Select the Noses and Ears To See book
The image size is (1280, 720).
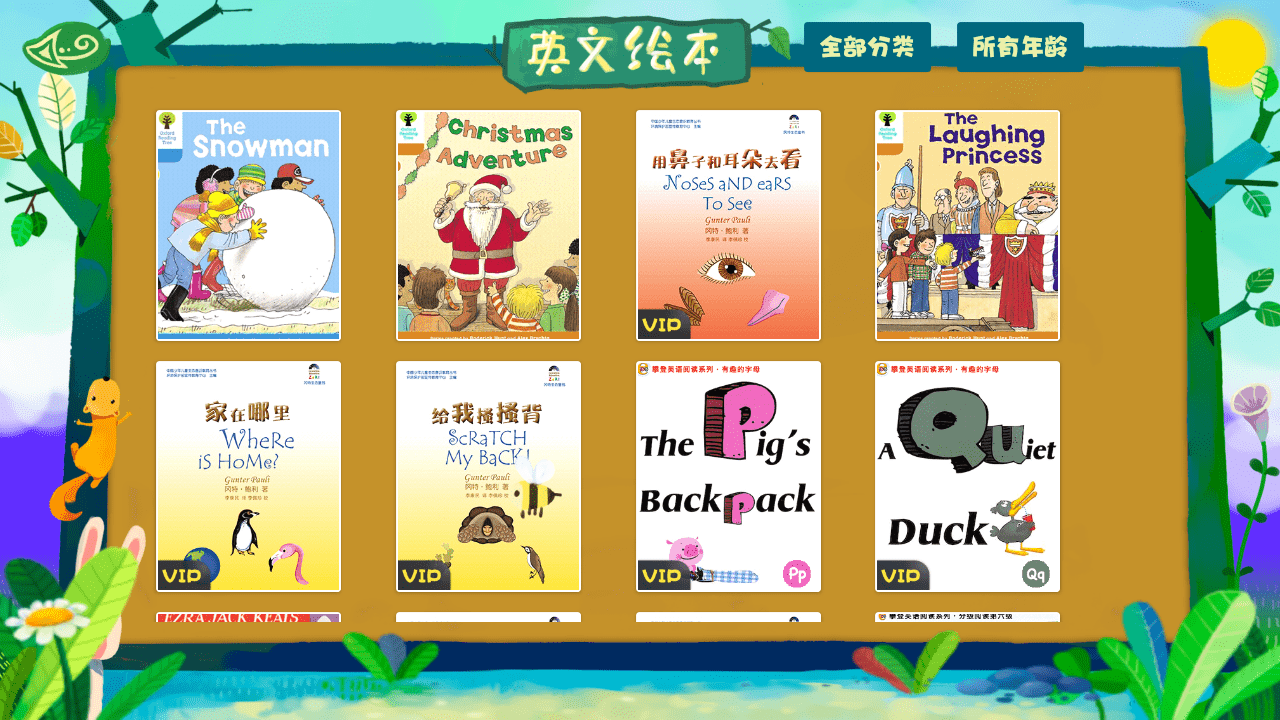(x=728, y=225)
